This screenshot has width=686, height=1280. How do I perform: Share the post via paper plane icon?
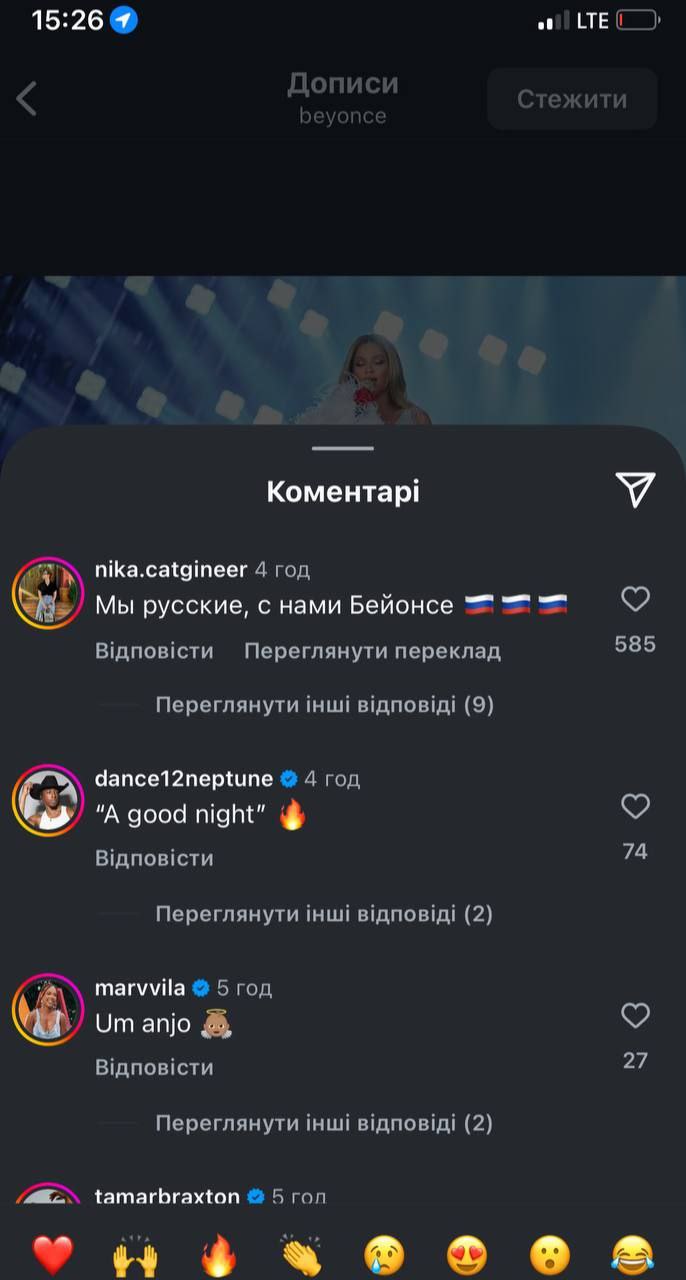point(635,489)
